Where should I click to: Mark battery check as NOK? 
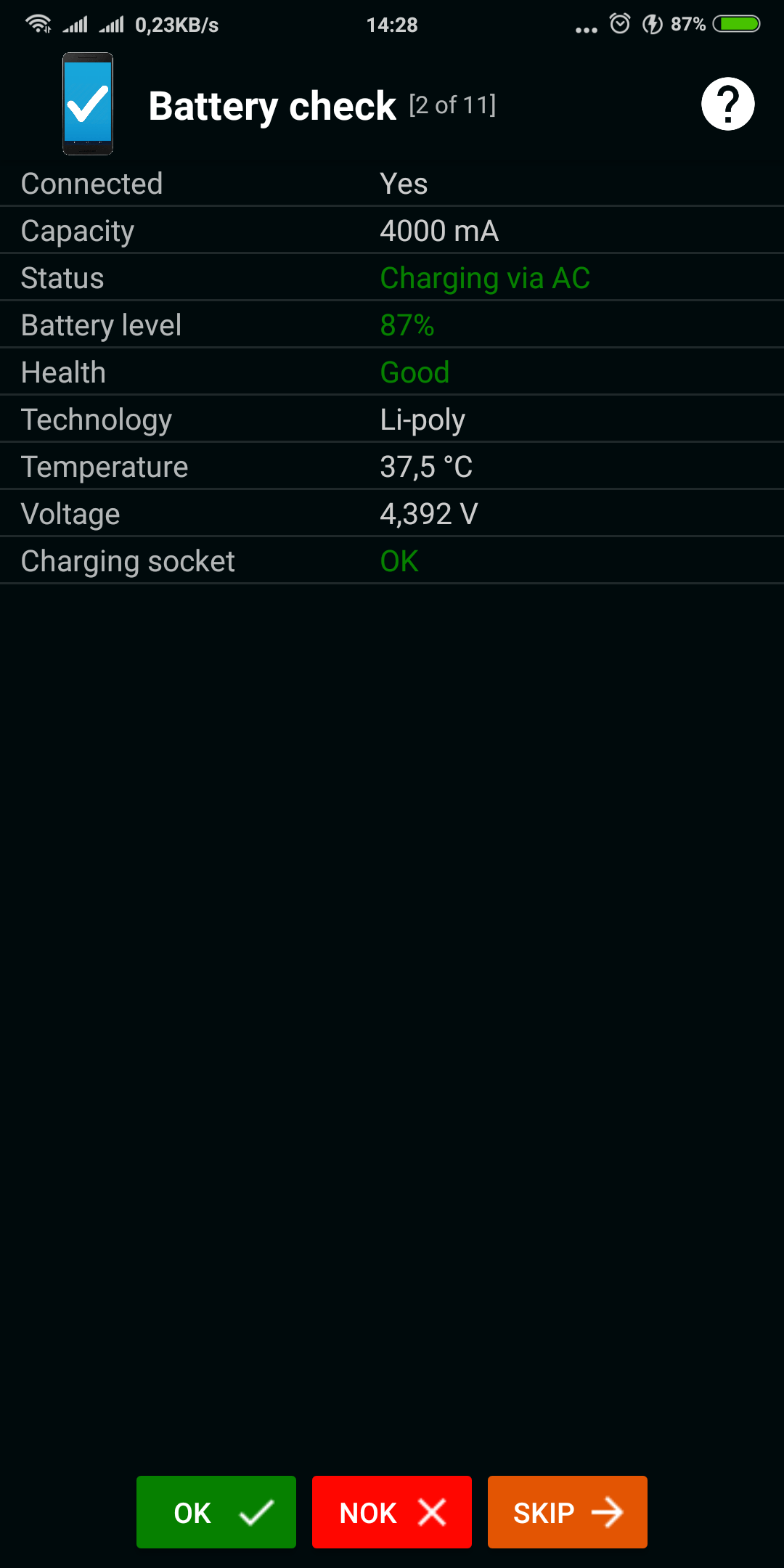pos(392,1512)
